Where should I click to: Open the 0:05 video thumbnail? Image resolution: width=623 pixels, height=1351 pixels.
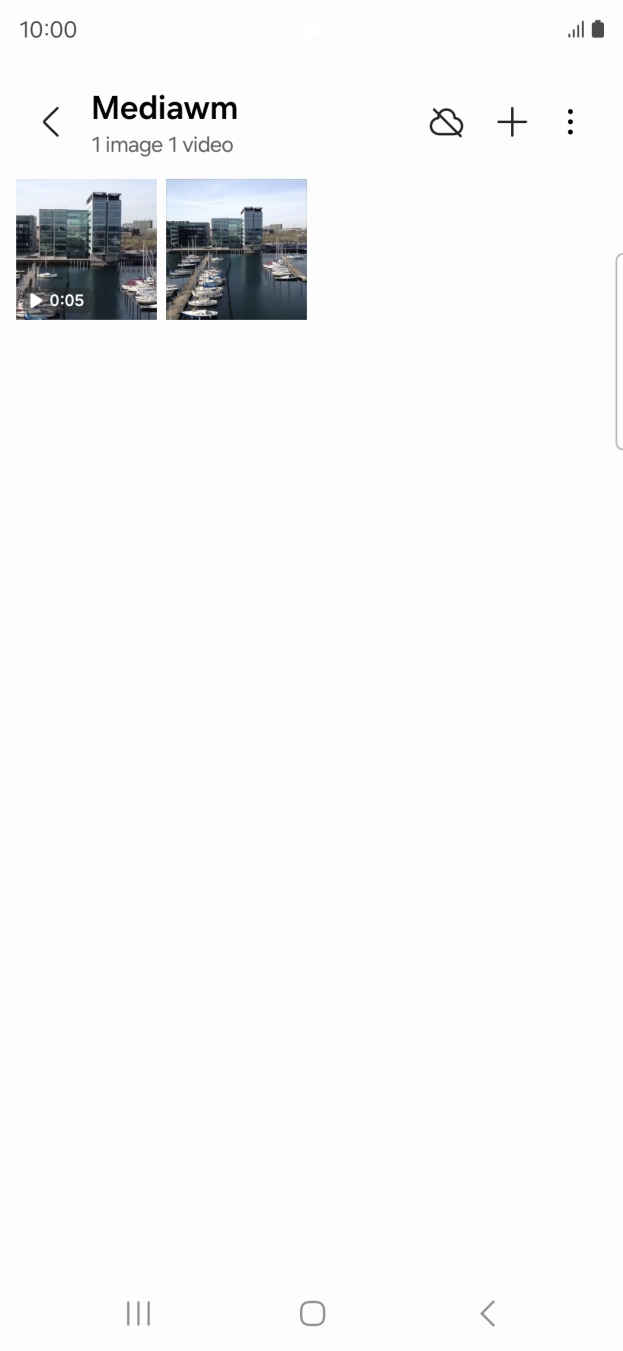pos(86,249)
